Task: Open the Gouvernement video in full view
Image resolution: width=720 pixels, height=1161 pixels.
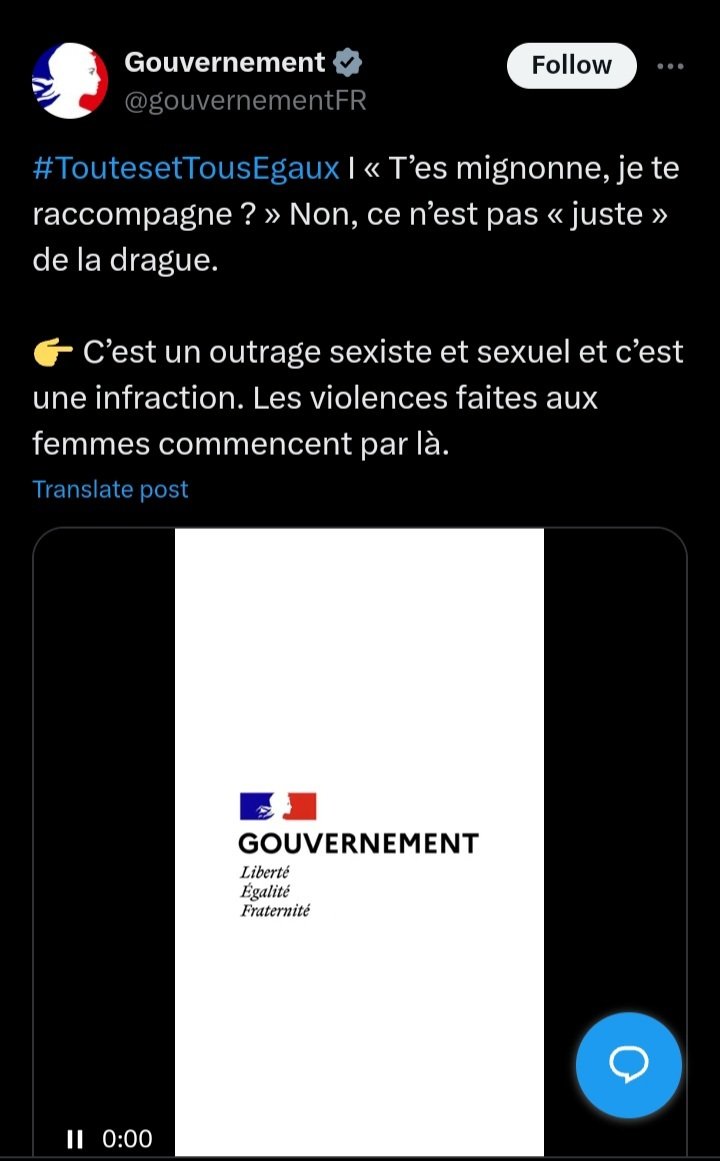Action: pos(359,842)
